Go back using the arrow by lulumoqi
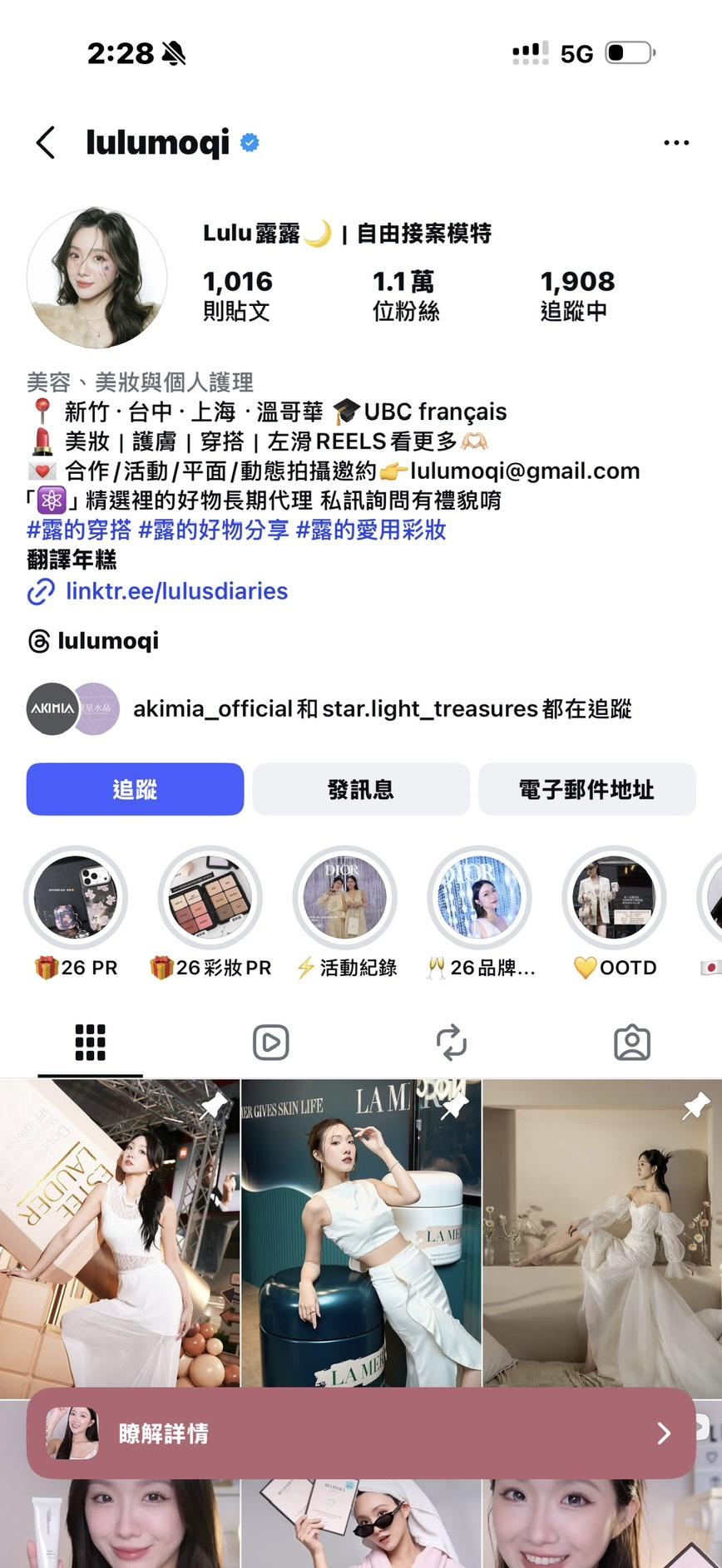 [47, 143]
